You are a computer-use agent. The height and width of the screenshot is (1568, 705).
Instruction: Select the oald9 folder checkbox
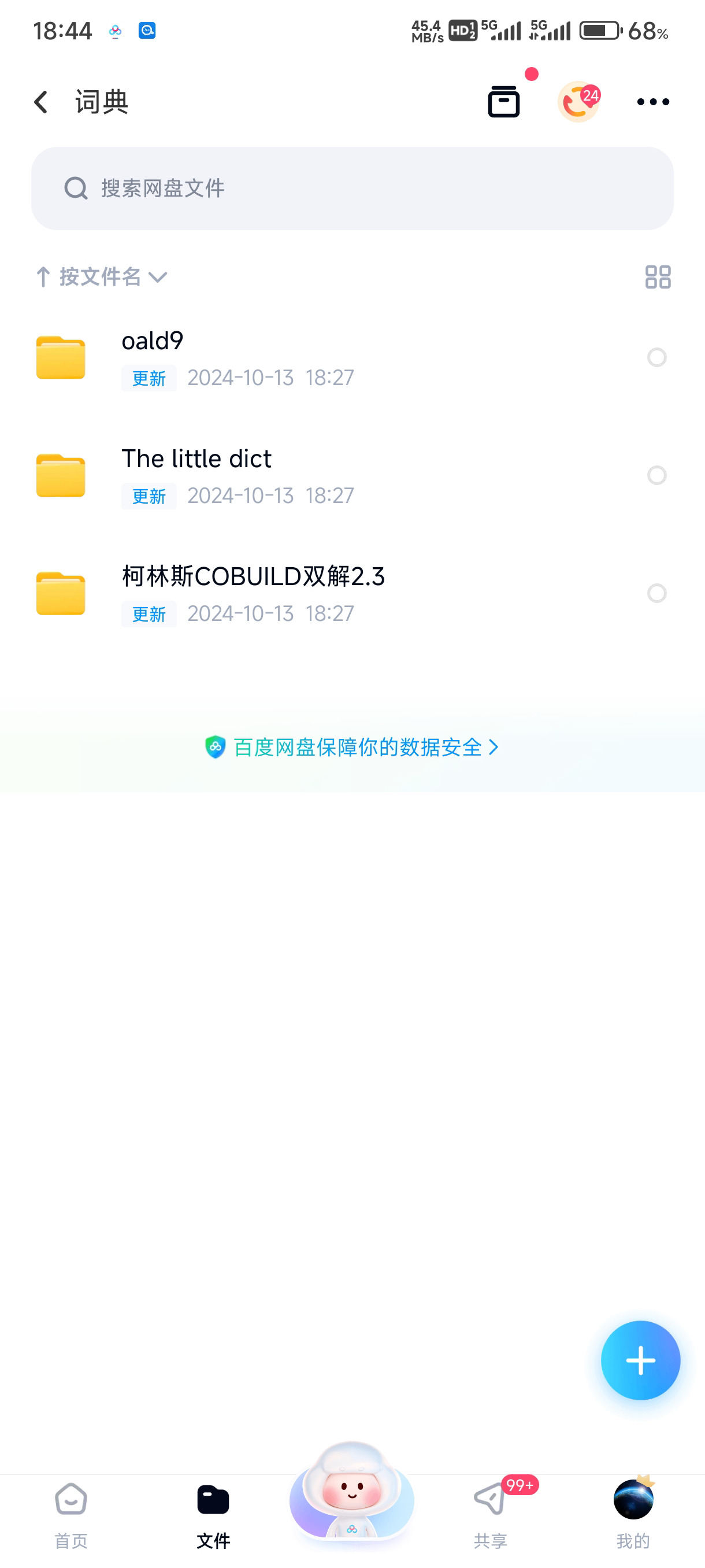coord(656,357)
